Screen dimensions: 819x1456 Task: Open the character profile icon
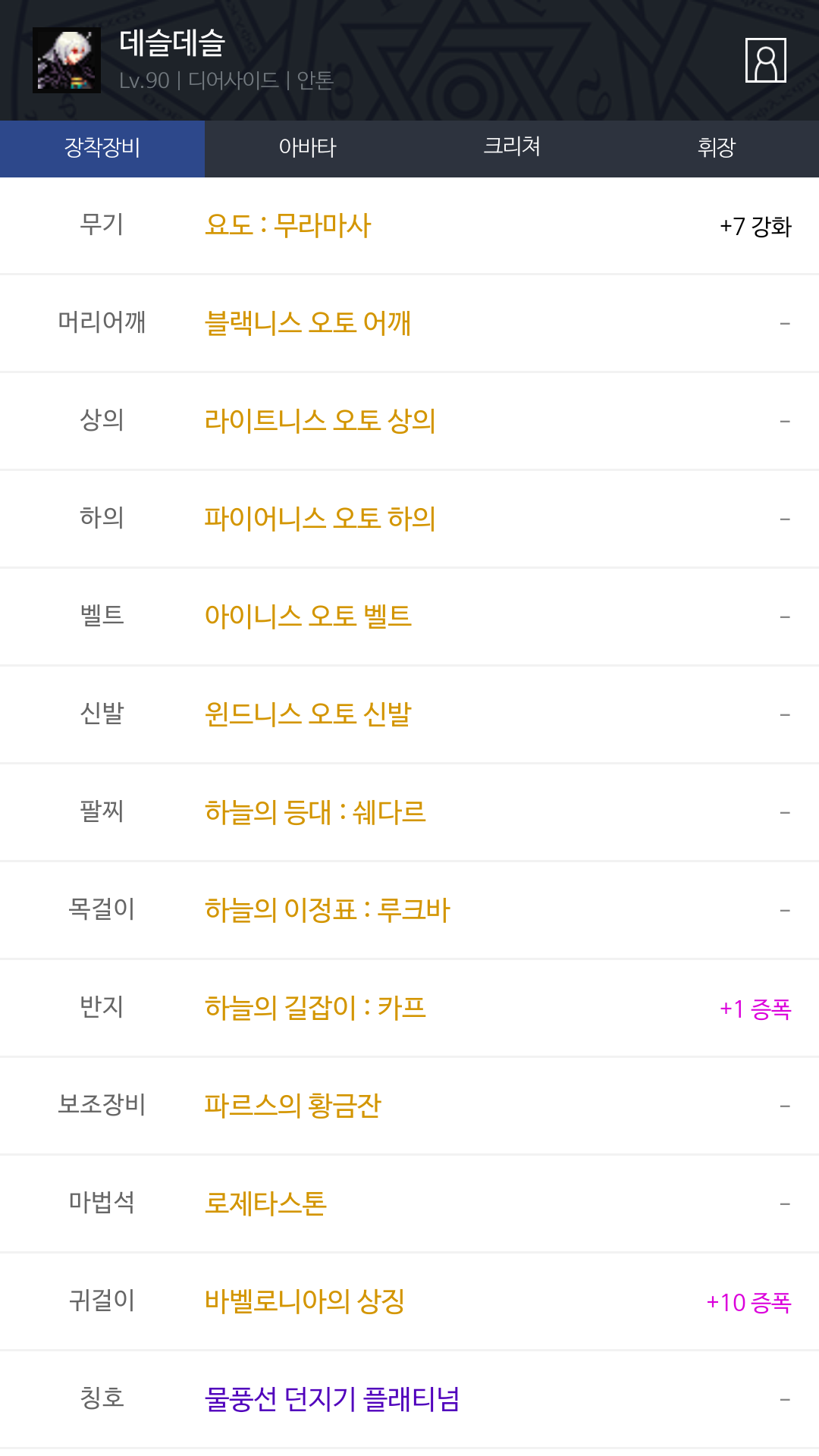(765, 60)
